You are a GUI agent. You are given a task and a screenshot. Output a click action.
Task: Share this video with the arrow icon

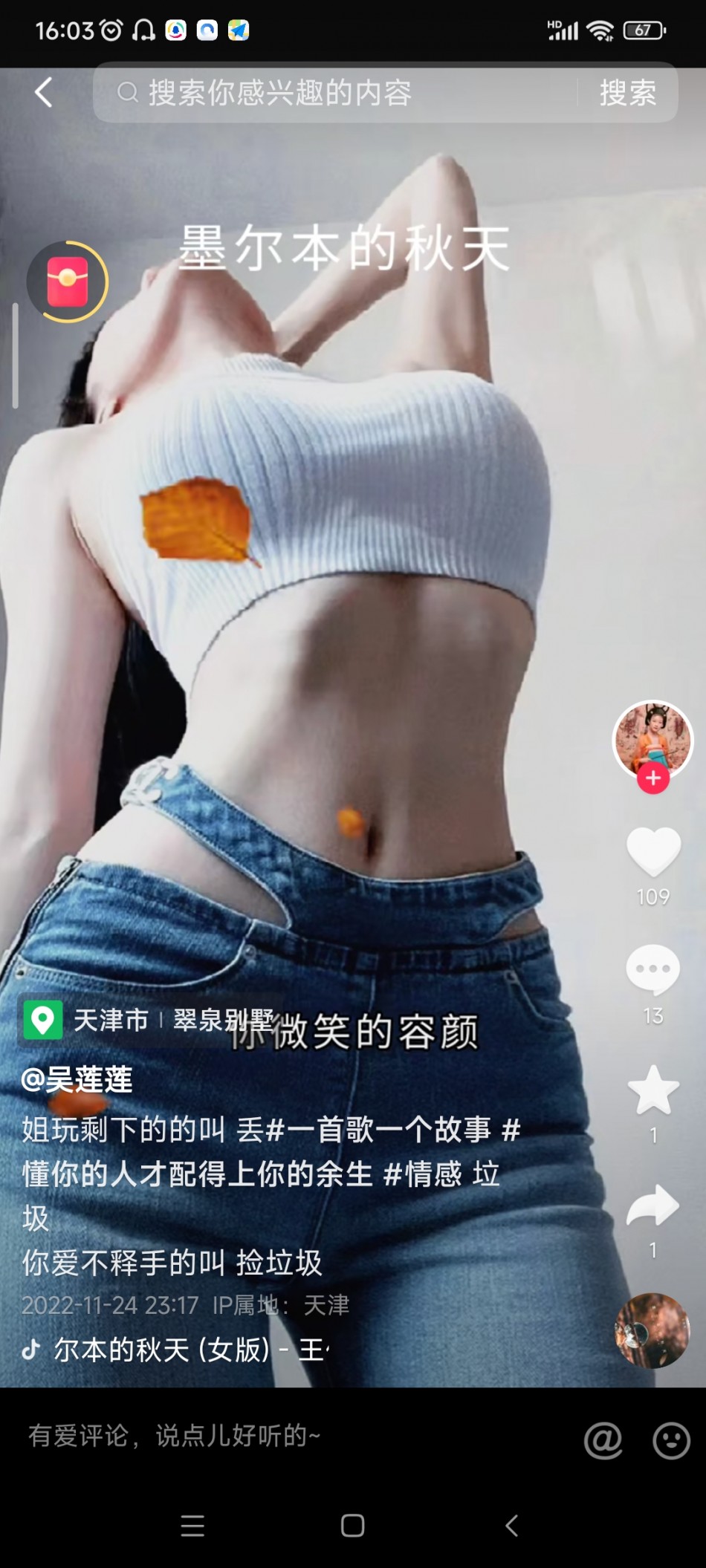coord(653,1206)
